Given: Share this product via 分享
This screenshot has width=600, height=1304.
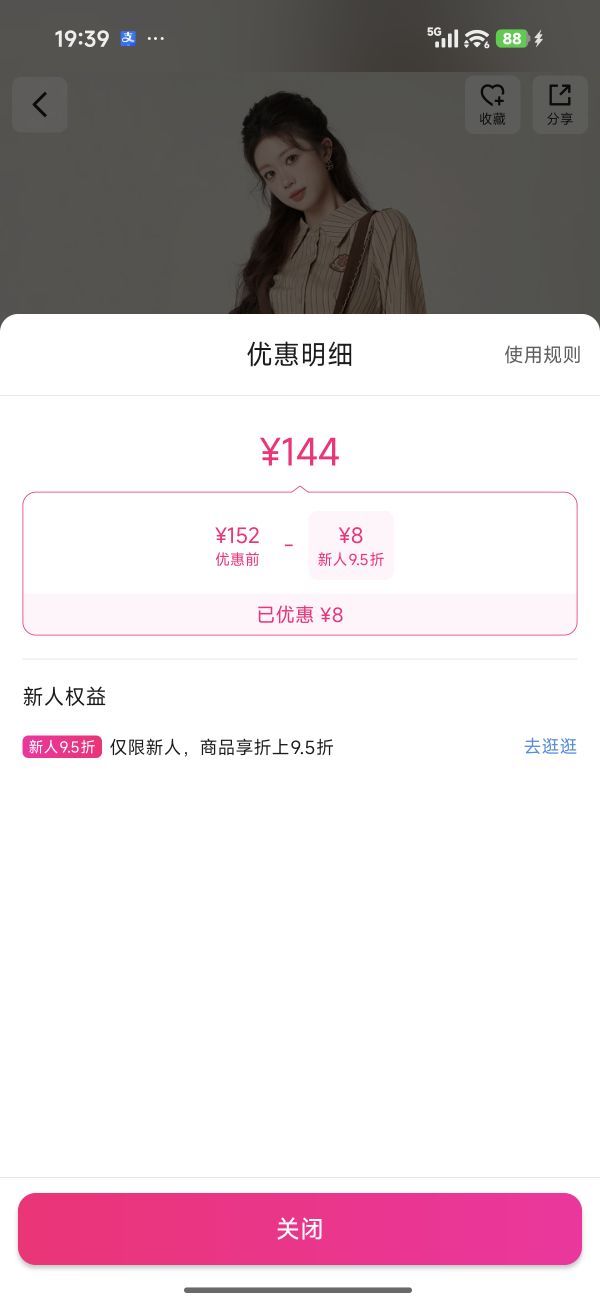Looking at the screenshot, I should 560,104.
